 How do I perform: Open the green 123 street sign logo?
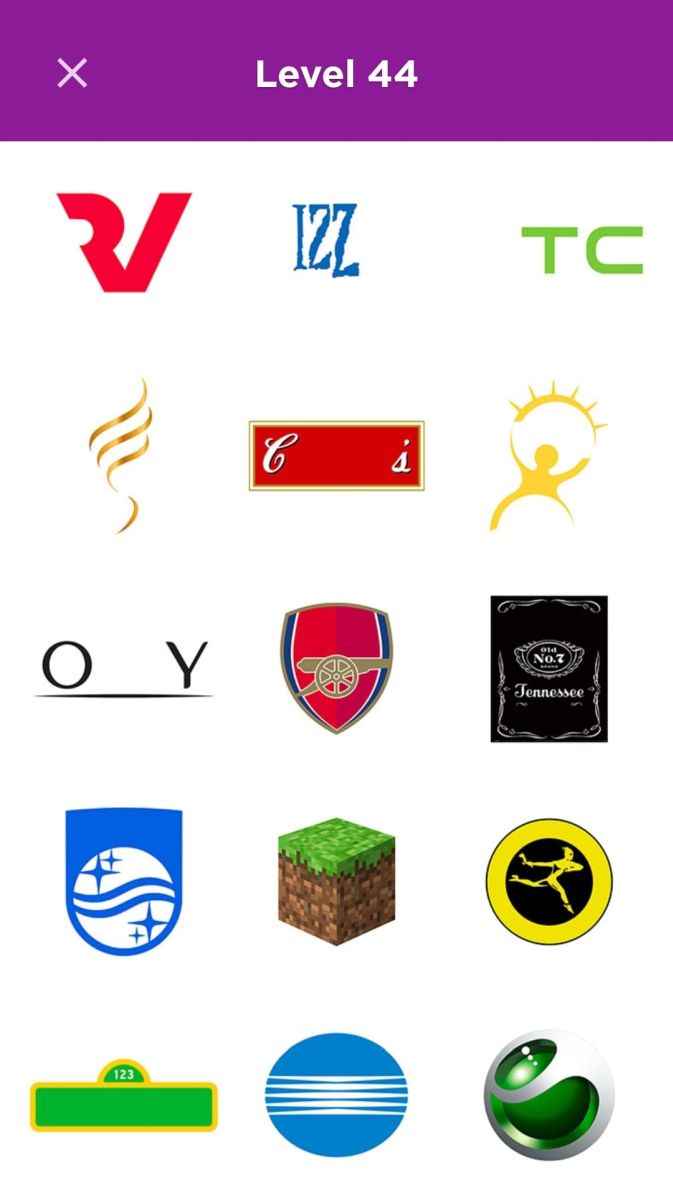(124, 1096)
